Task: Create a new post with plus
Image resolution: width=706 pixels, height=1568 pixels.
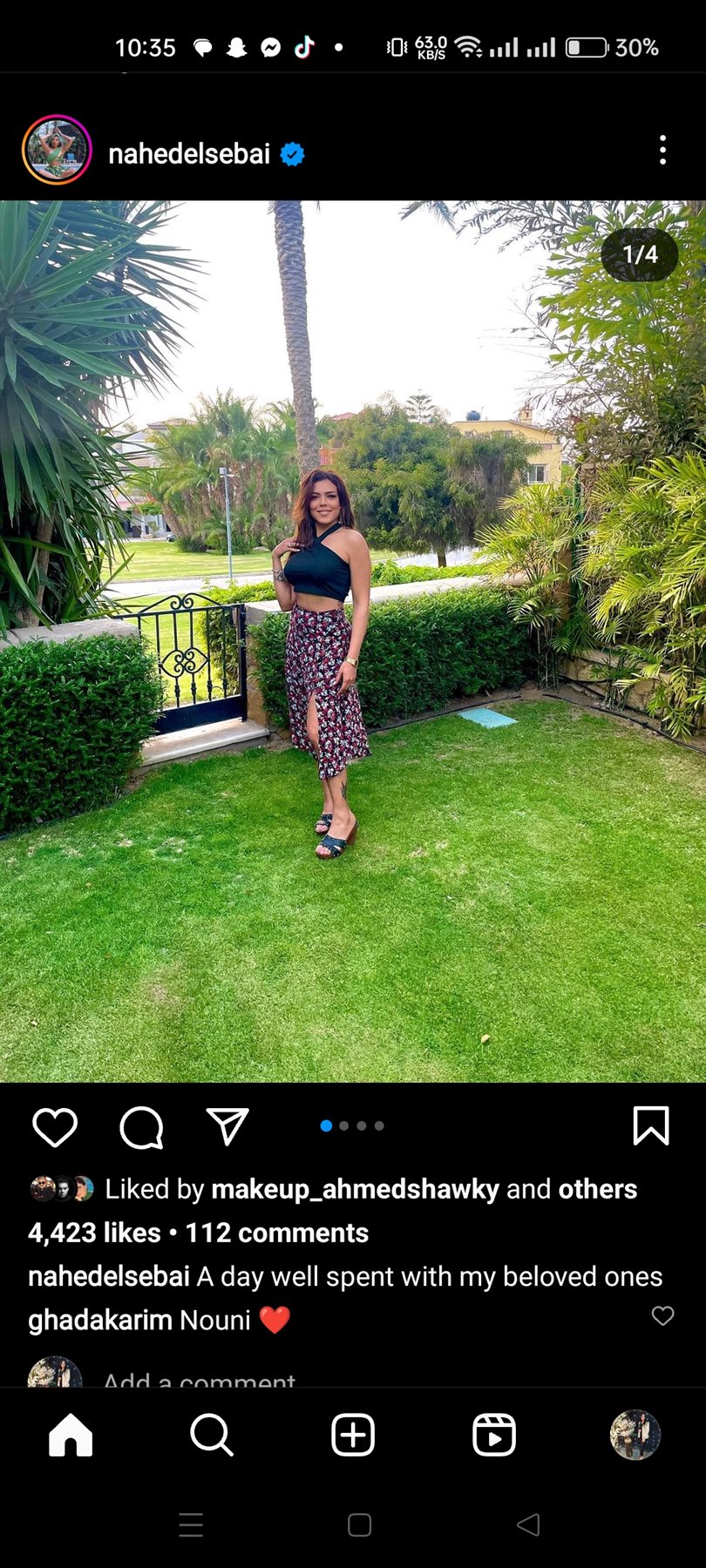Action: (353, 1435)
